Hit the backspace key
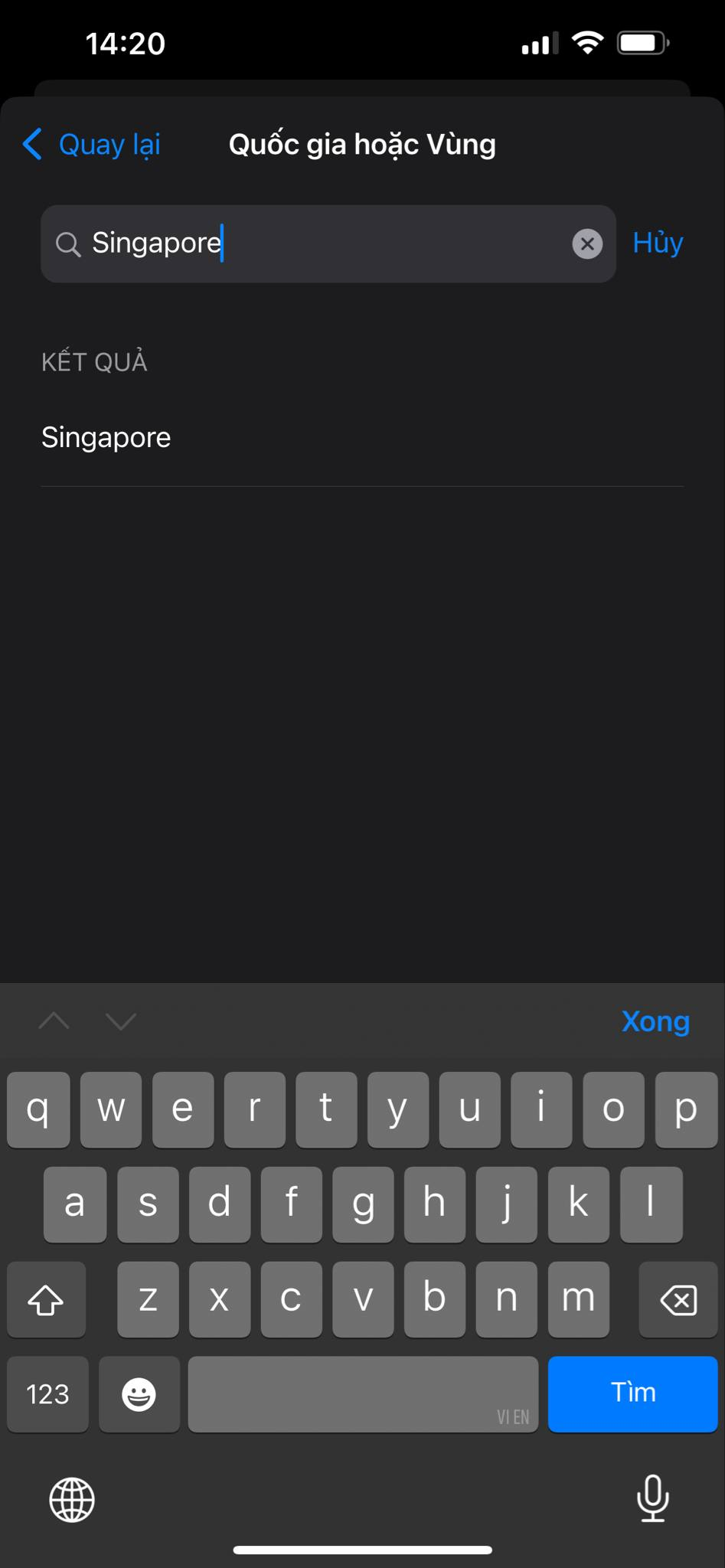Image resolution: width=725 pixels, height=1568 pixels. tap(678, 1300)
